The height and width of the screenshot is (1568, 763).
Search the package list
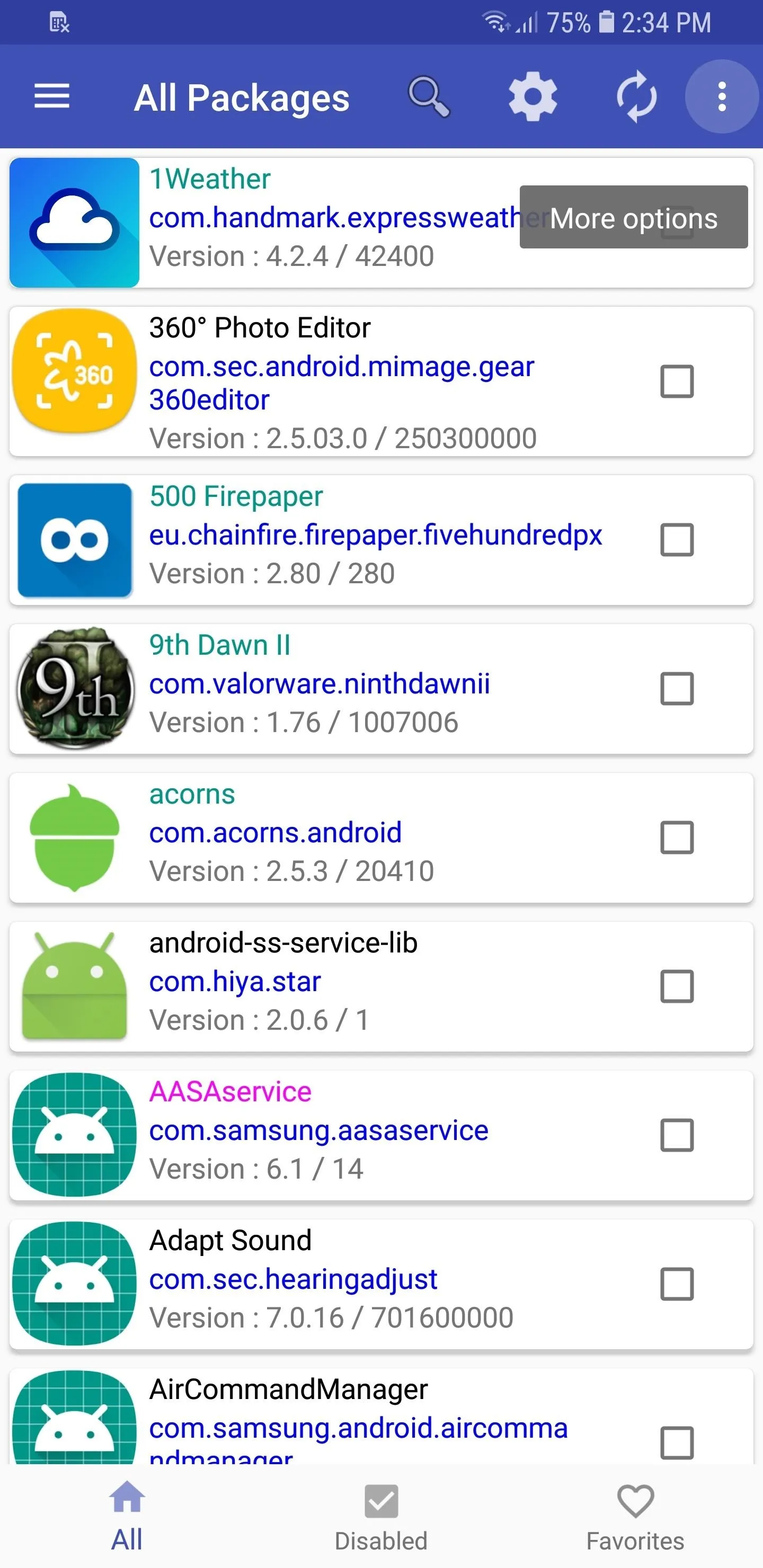[x=429, y=97]
